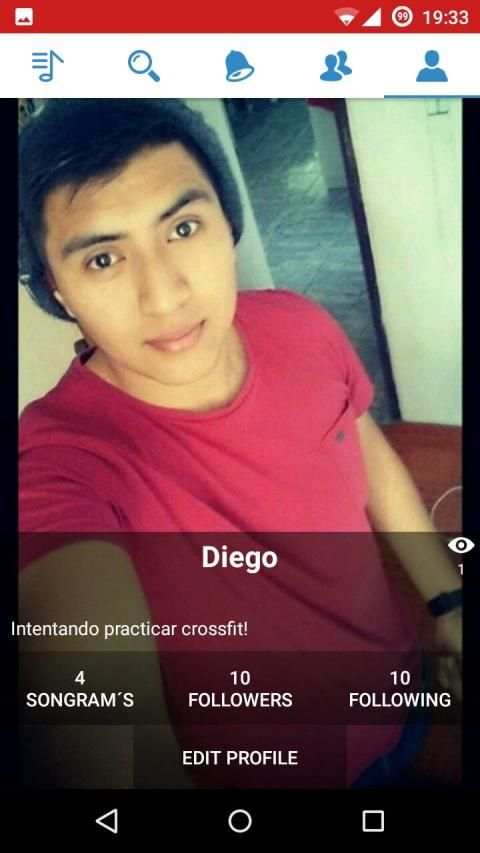
Task: Tap the profile views eye icon
Action: click(460, 545)
